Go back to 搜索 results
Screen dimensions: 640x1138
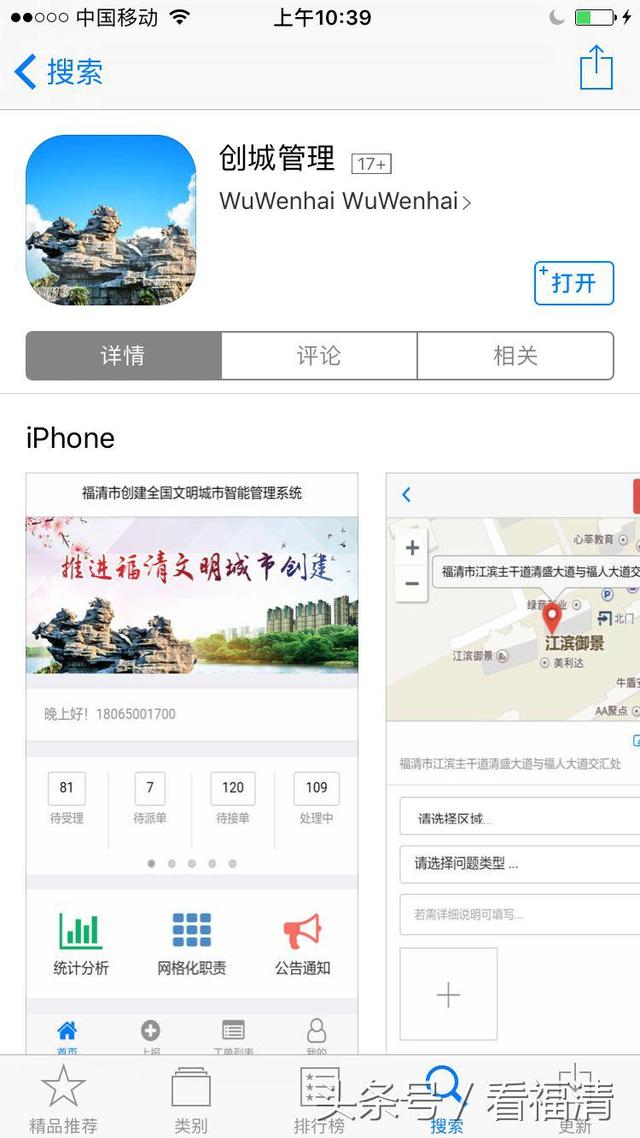[60, 72]
